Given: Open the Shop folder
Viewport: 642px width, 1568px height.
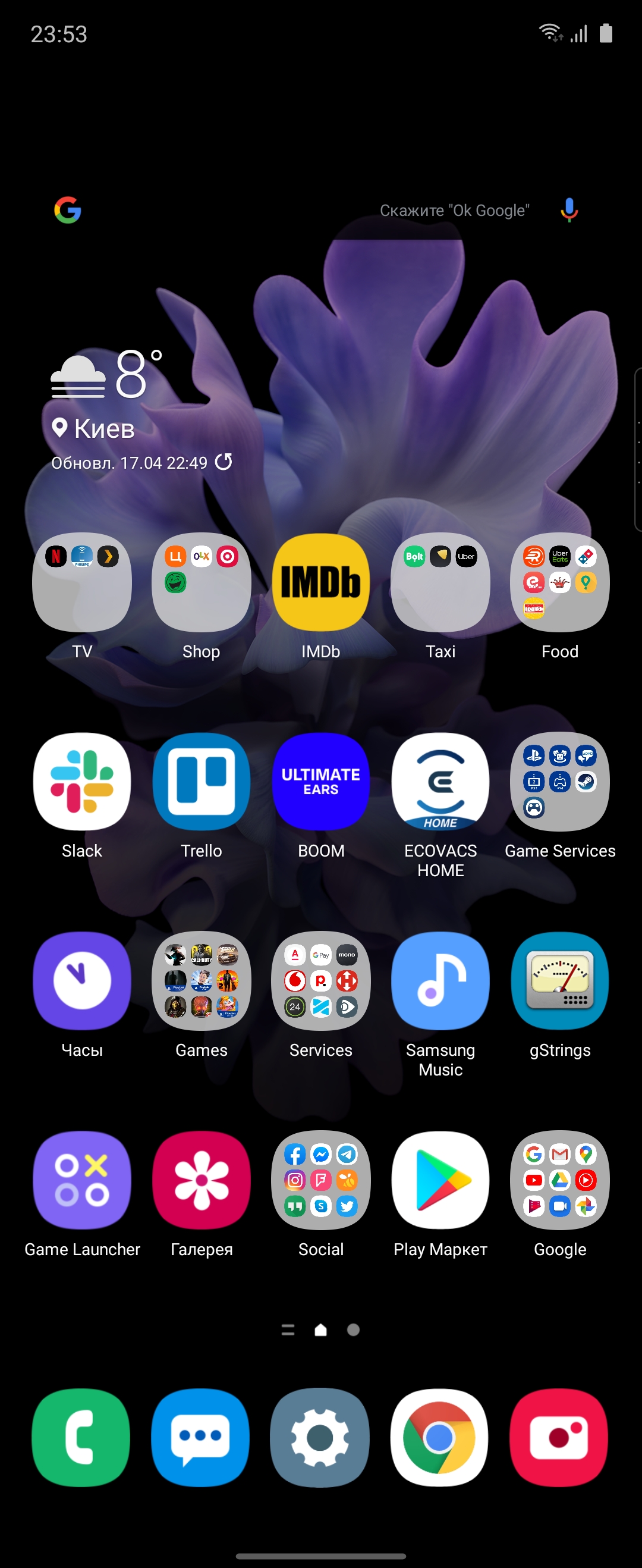Looking at the screenshot, I should pos(202,582).
